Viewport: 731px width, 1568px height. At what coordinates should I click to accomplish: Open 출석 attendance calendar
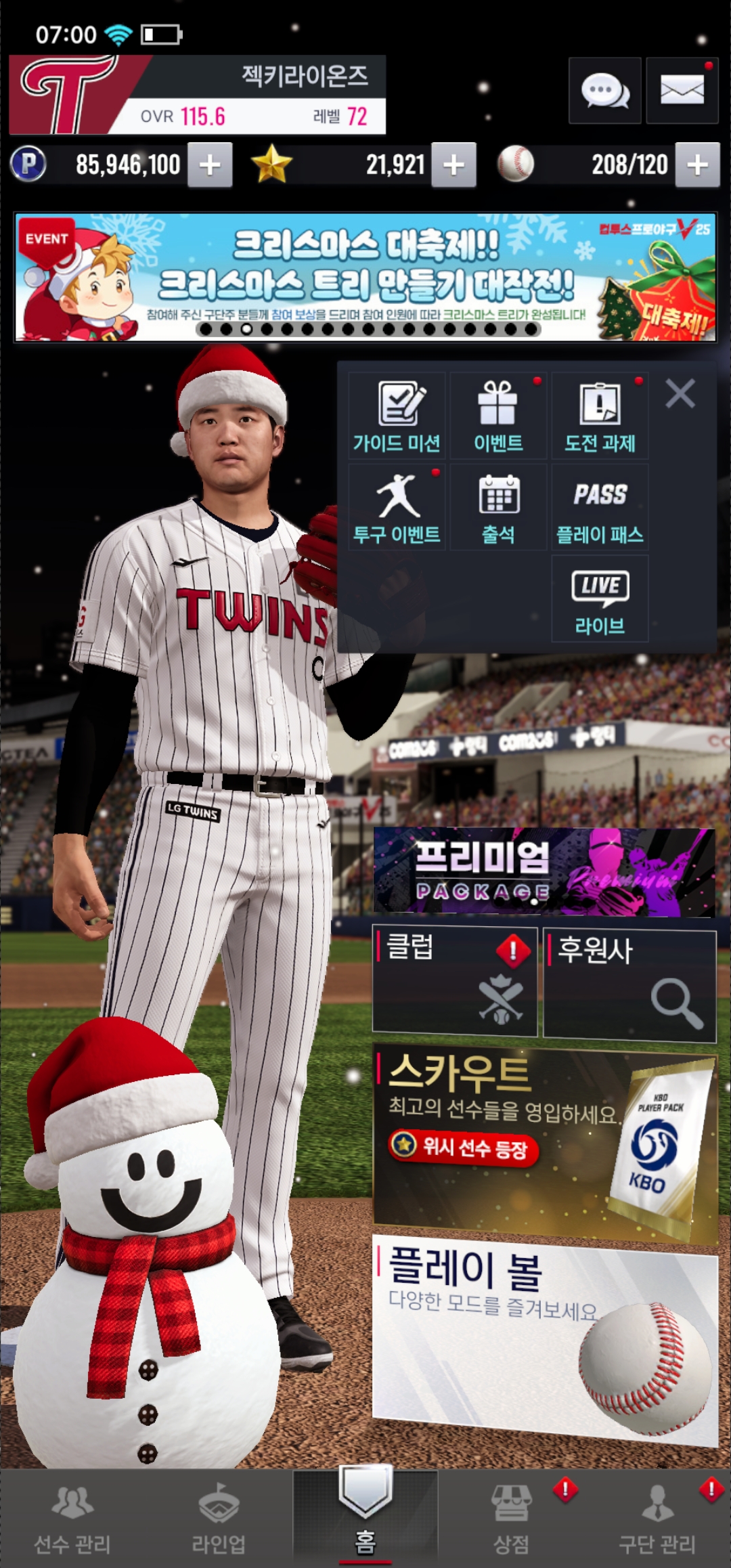[498, 507]
